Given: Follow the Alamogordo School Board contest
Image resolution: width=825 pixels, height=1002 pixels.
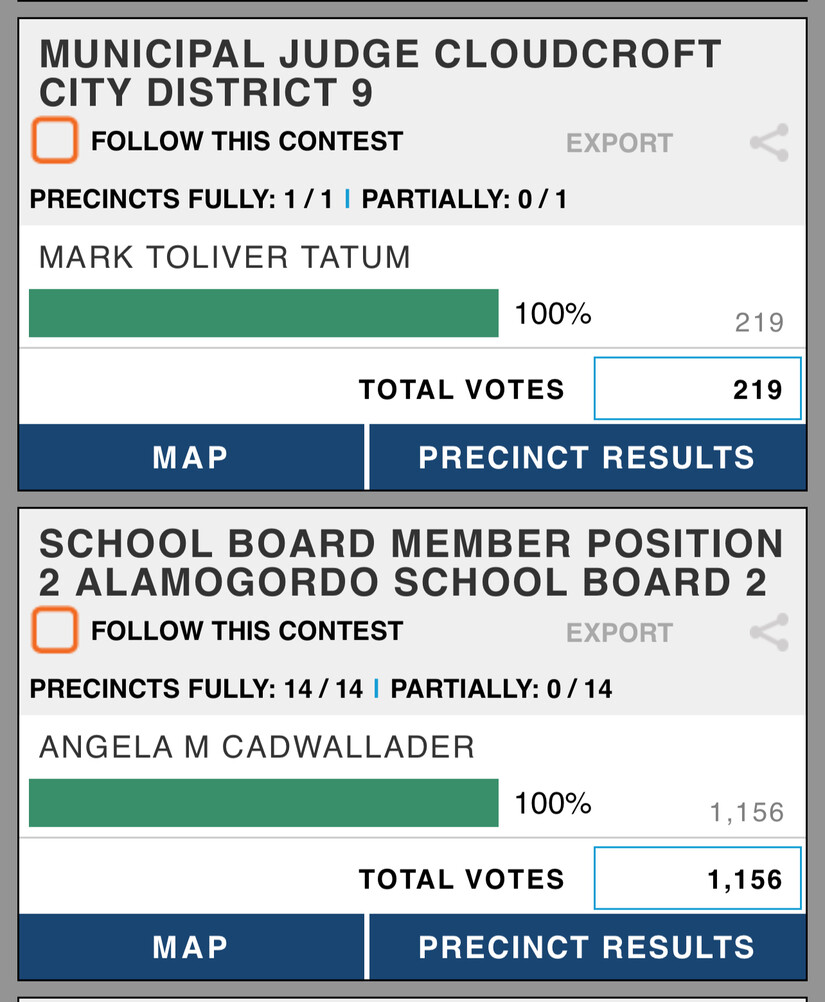Looking at the screenshot, I should [x=54, y=631].
